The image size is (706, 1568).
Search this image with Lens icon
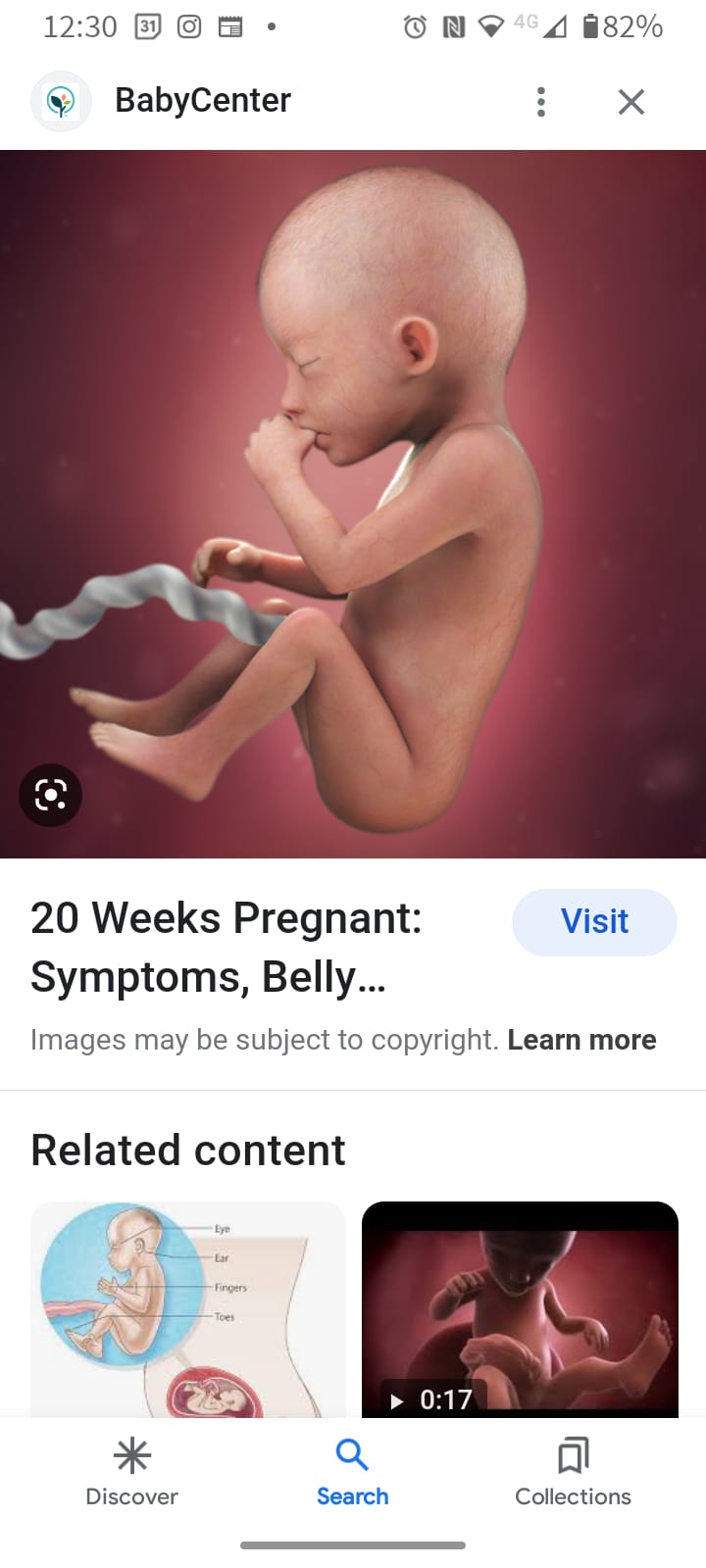click(50, 795)
